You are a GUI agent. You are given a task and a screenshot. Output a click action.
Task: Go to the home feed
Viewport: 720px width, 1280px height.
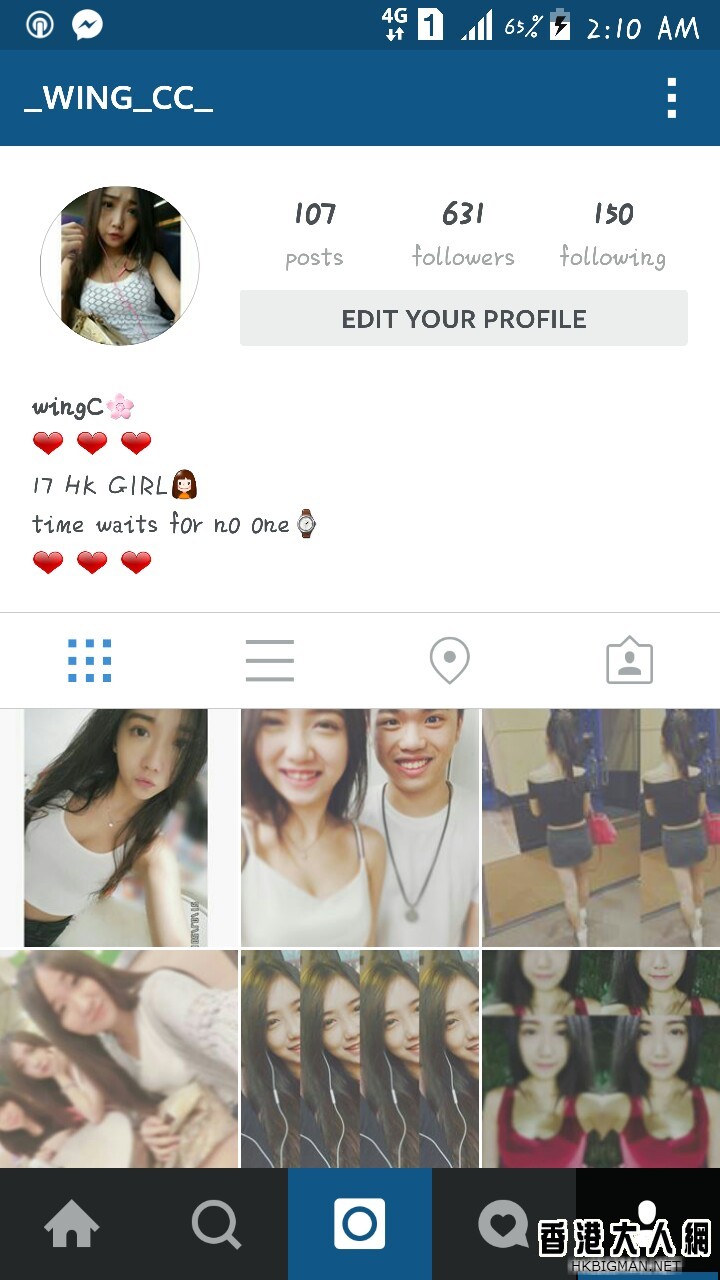click(72, 1224)
